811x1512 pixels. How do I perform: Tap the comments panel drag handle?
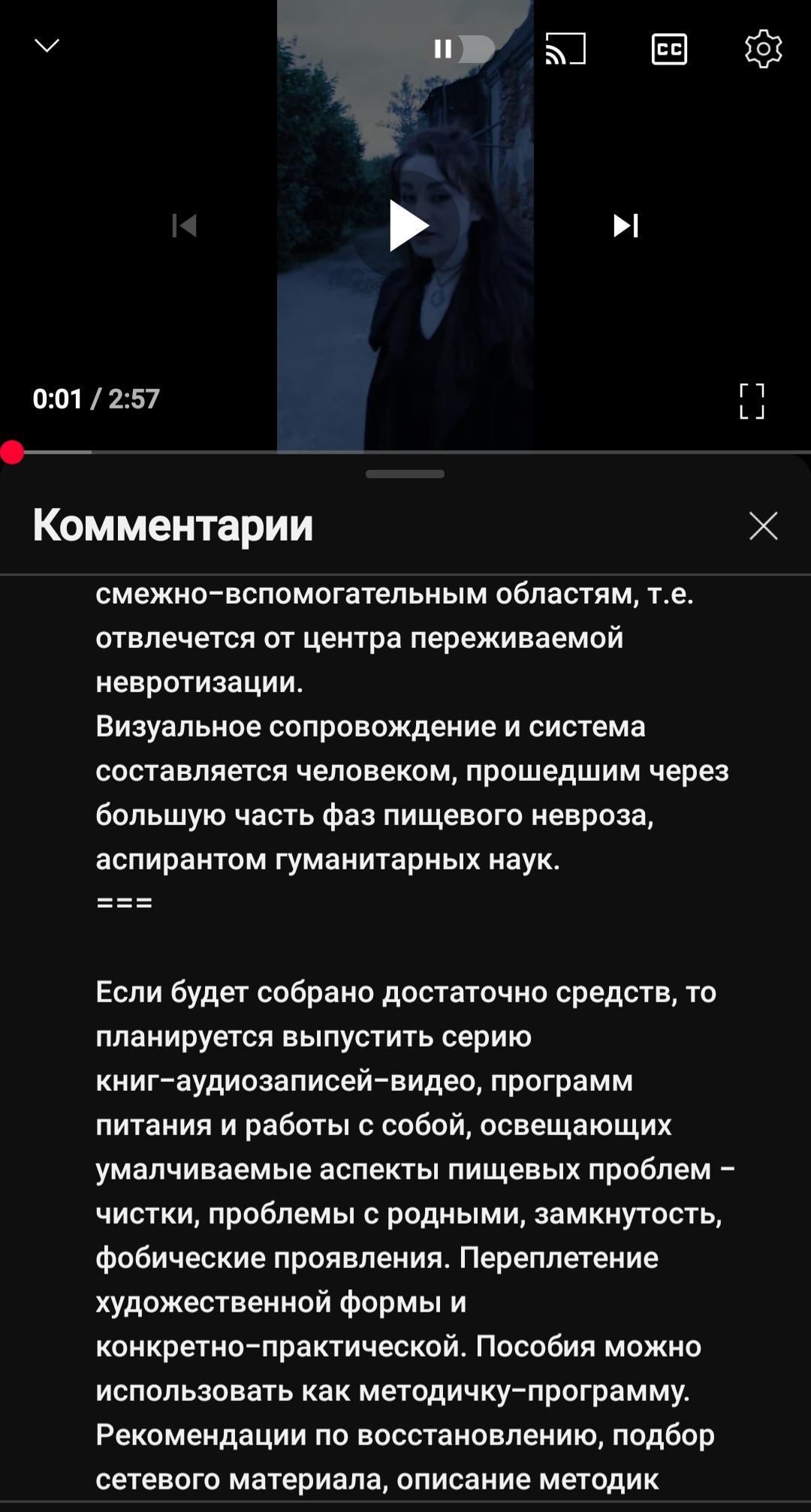[x=405, y=474]
